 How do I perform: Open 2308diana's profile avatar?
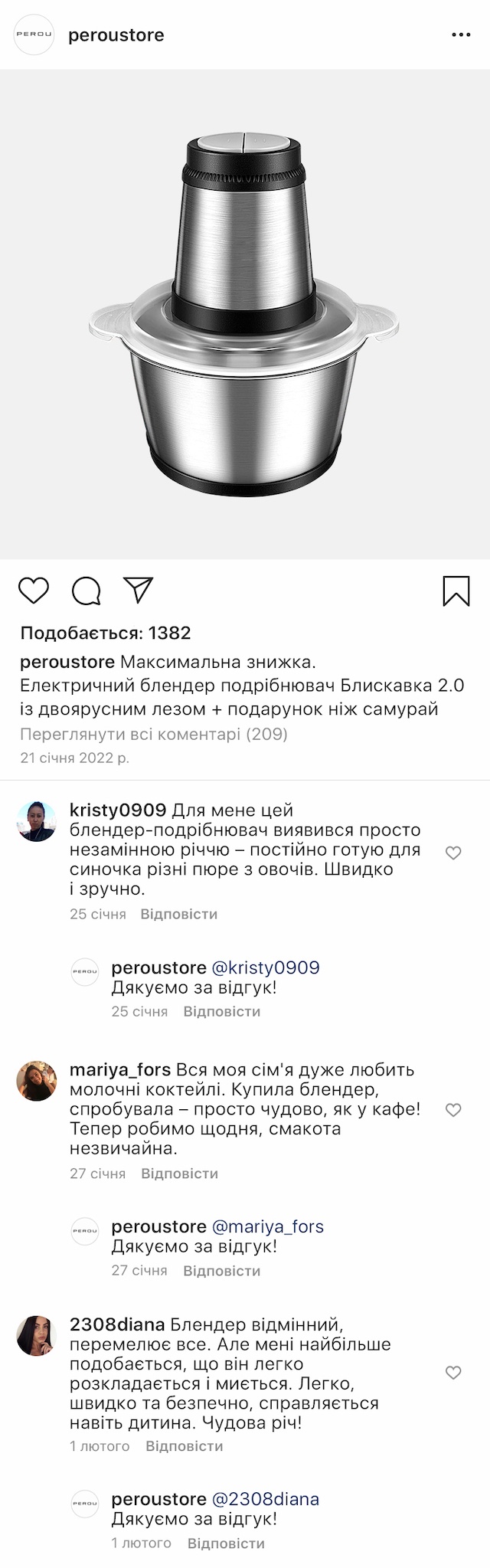click(37, 1336)
